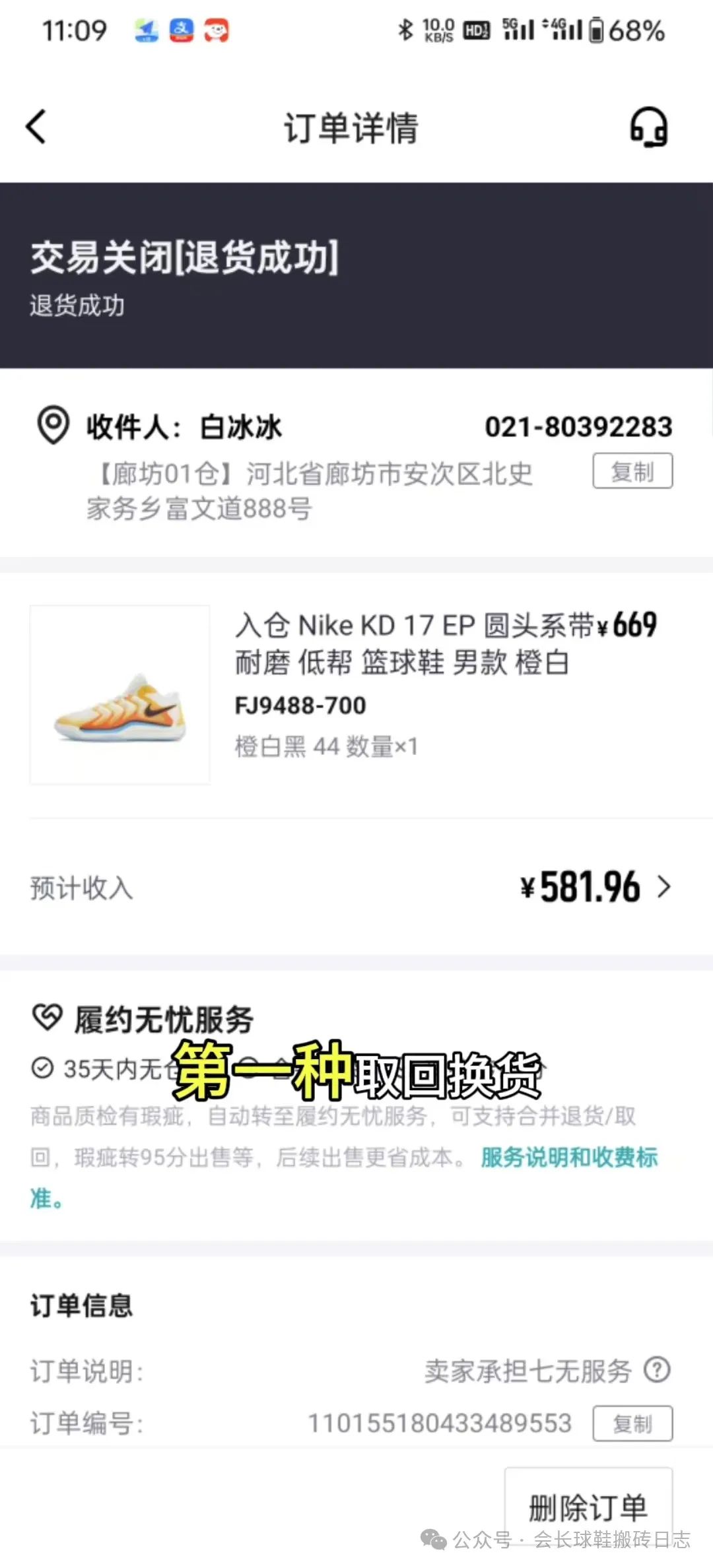The height and width of the screenshot is (1568, 713).
Task: Open service description and fee standards link
Action: pos(568,1158)
